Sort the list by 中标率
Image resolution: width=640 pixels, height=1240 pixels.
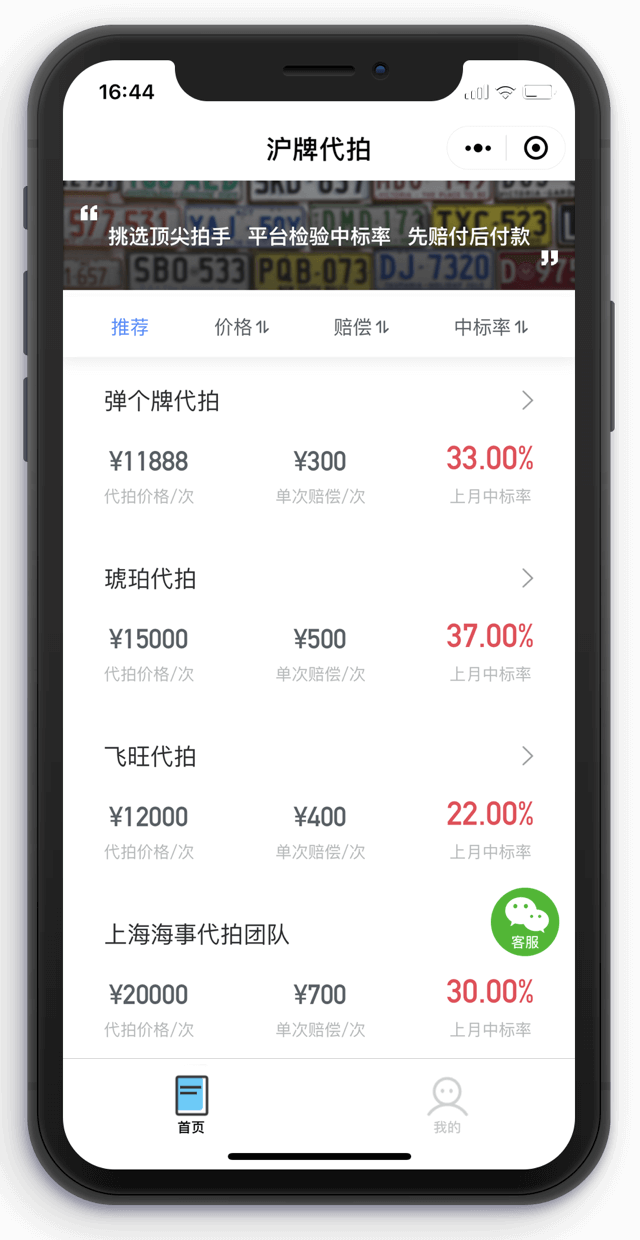(x=491, y=327)
